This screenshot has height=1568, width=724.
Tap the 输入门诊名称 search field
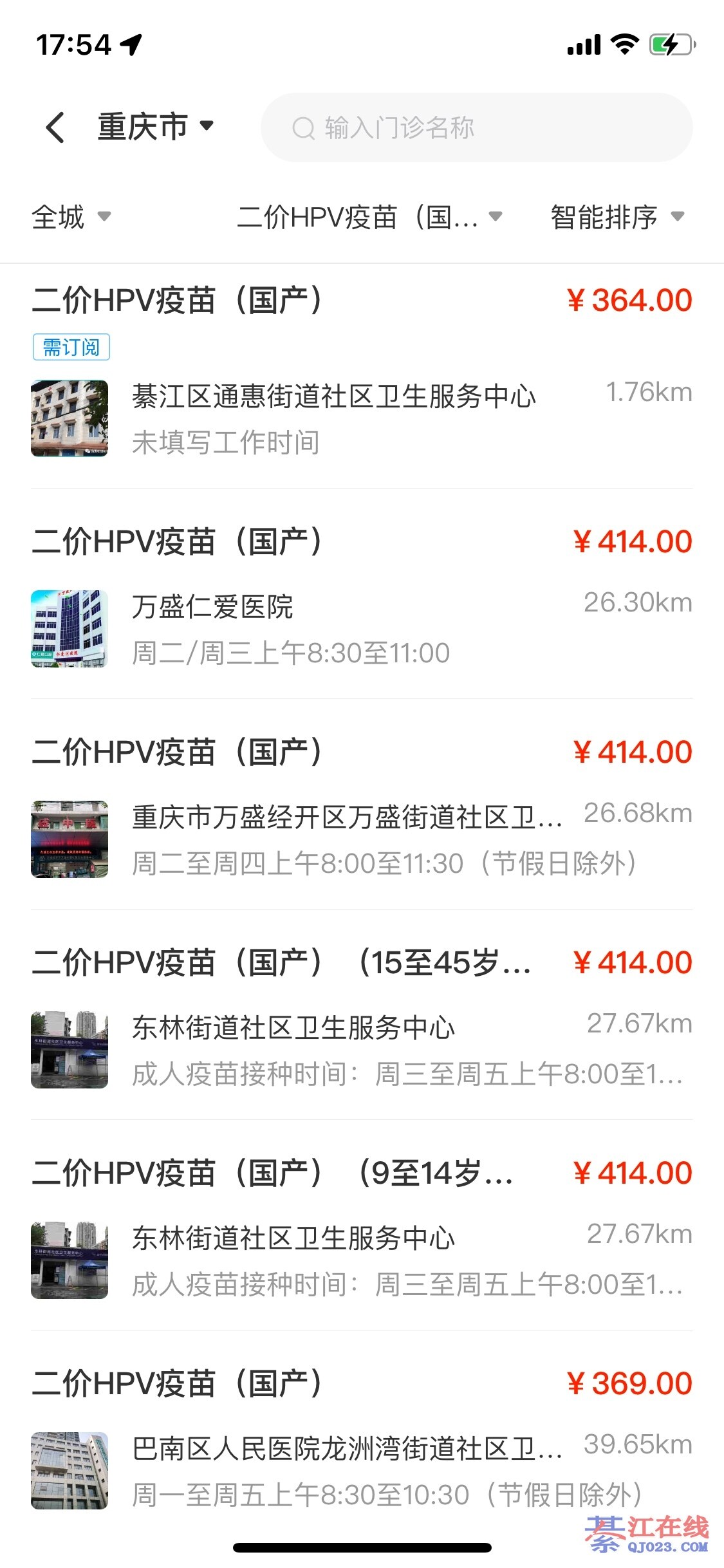pos(476,127)
